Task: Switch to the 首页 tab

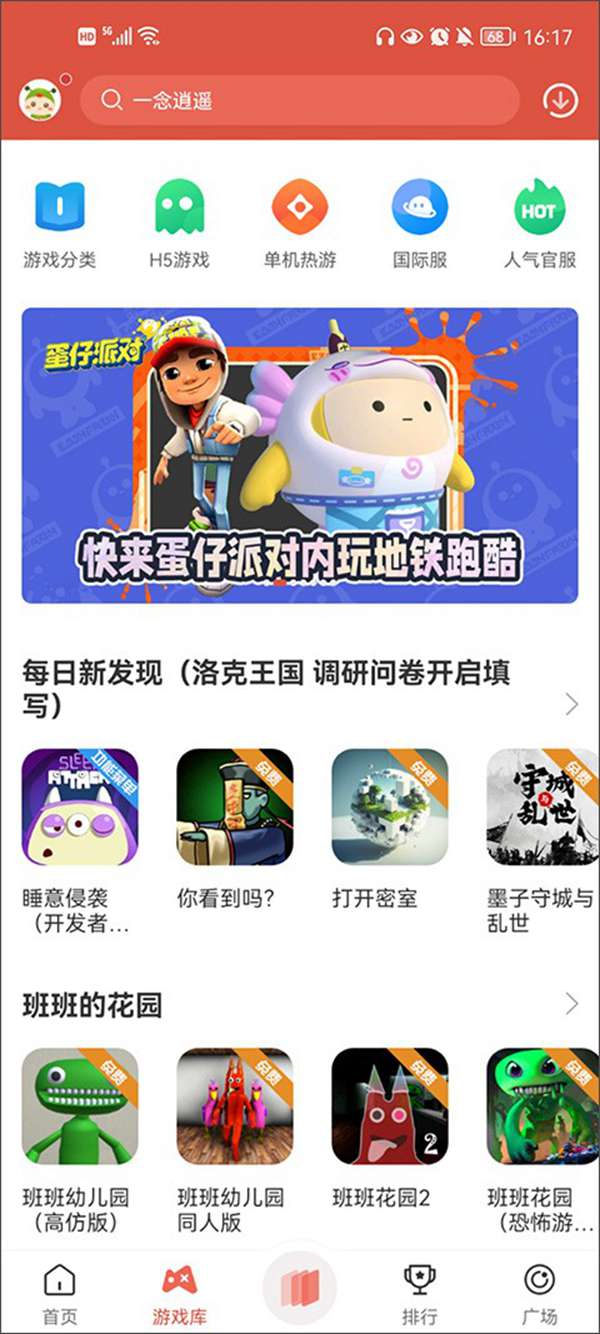Action: 60,1293
